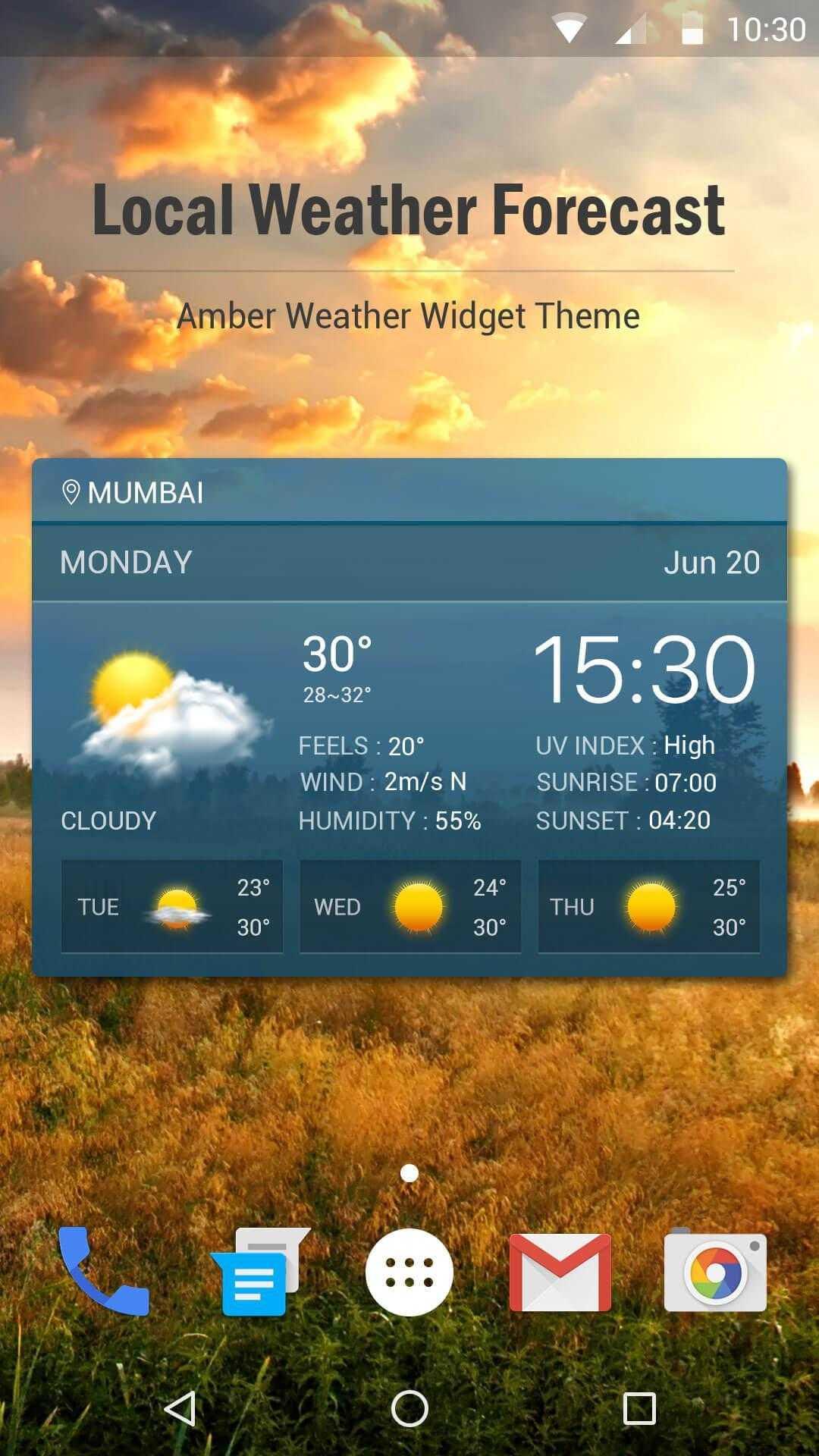This screenshot has width=819, height=1456.
Task: Open the app drawer
Action: pyautogui.click(x=409, y=1272)
